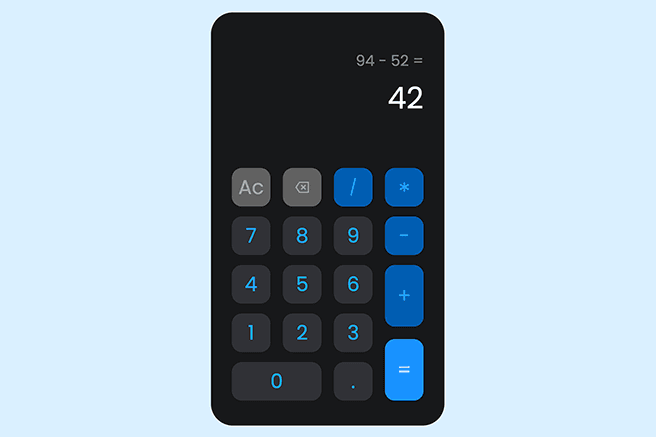The width and height of the screenshot is (656, 437).
Task: Enter digit 4 on the keypad
Action: (251, 284)
